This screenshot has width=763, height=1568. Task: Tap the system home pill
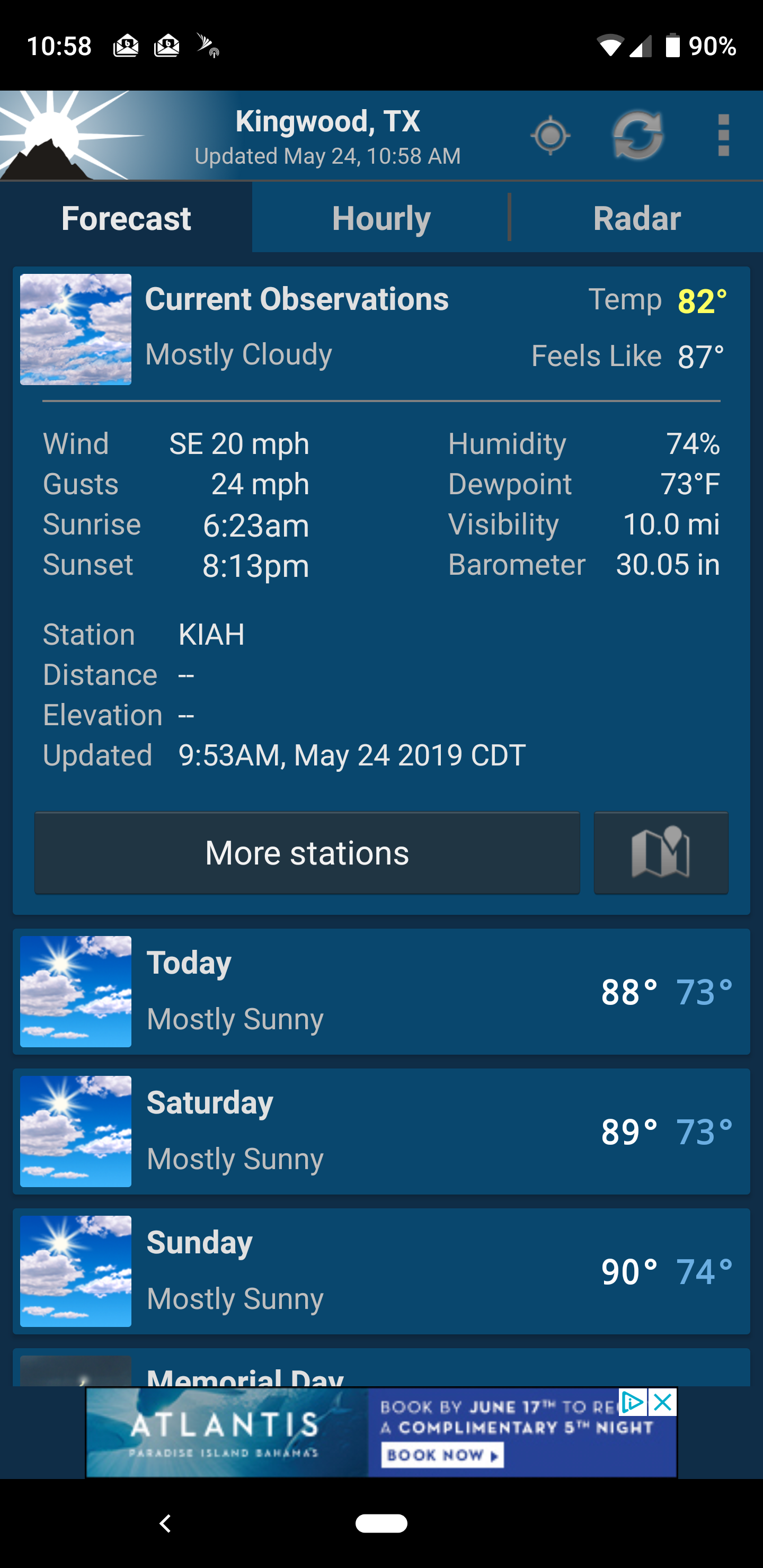coord(381,1524)
